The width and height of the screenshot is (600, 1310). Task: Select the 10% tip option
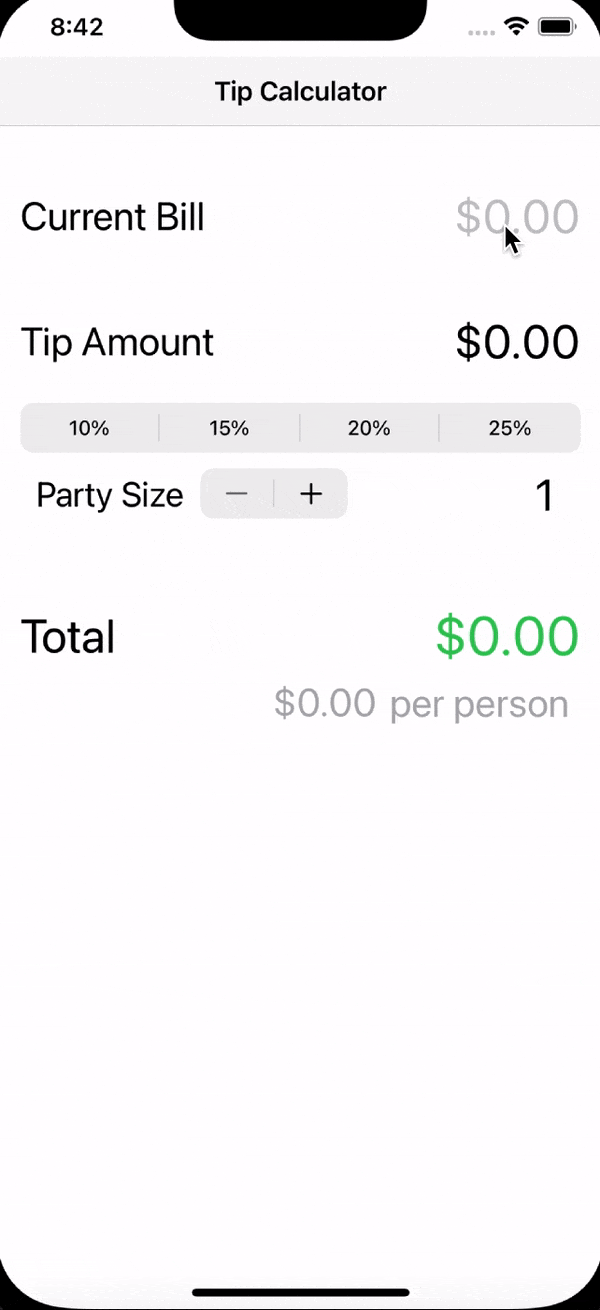(89, 428)
